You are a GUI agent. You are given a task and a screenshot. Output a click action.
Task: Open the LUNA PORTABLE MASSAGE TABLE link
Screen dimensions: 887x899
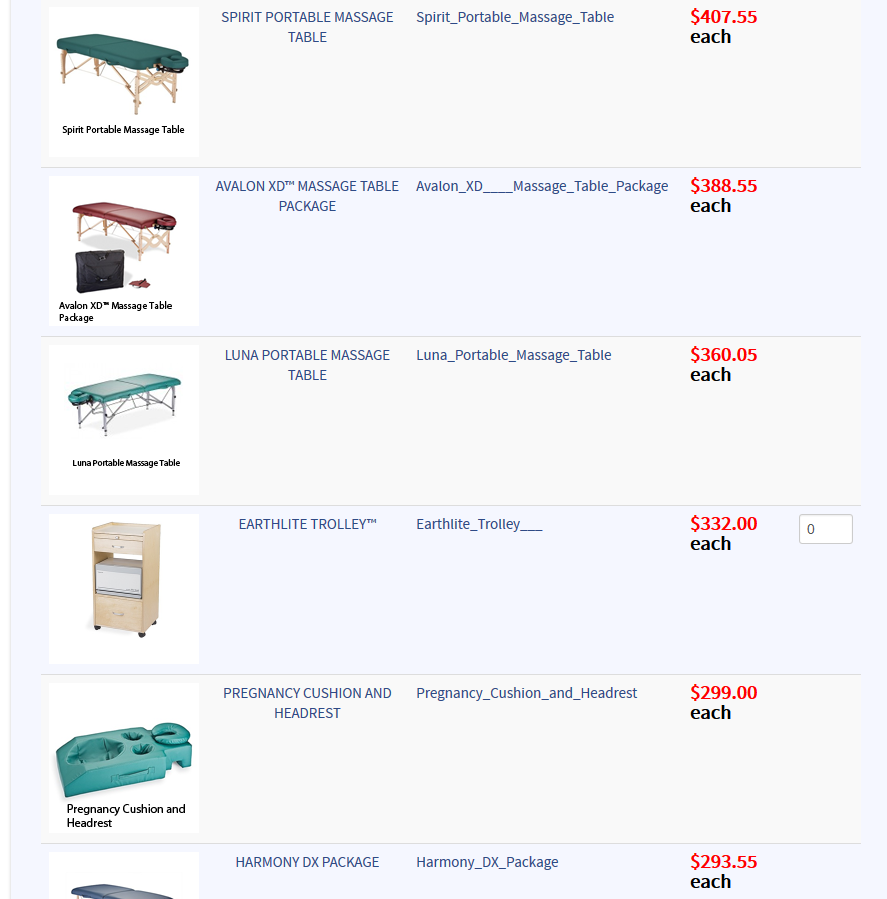click(x=307, y=365)
